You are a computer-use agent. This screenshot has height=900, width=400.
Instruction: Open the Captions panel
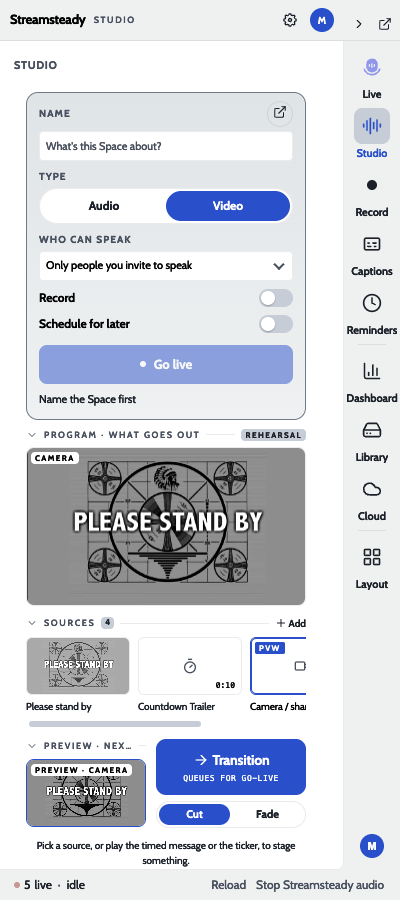coord(372,255)
